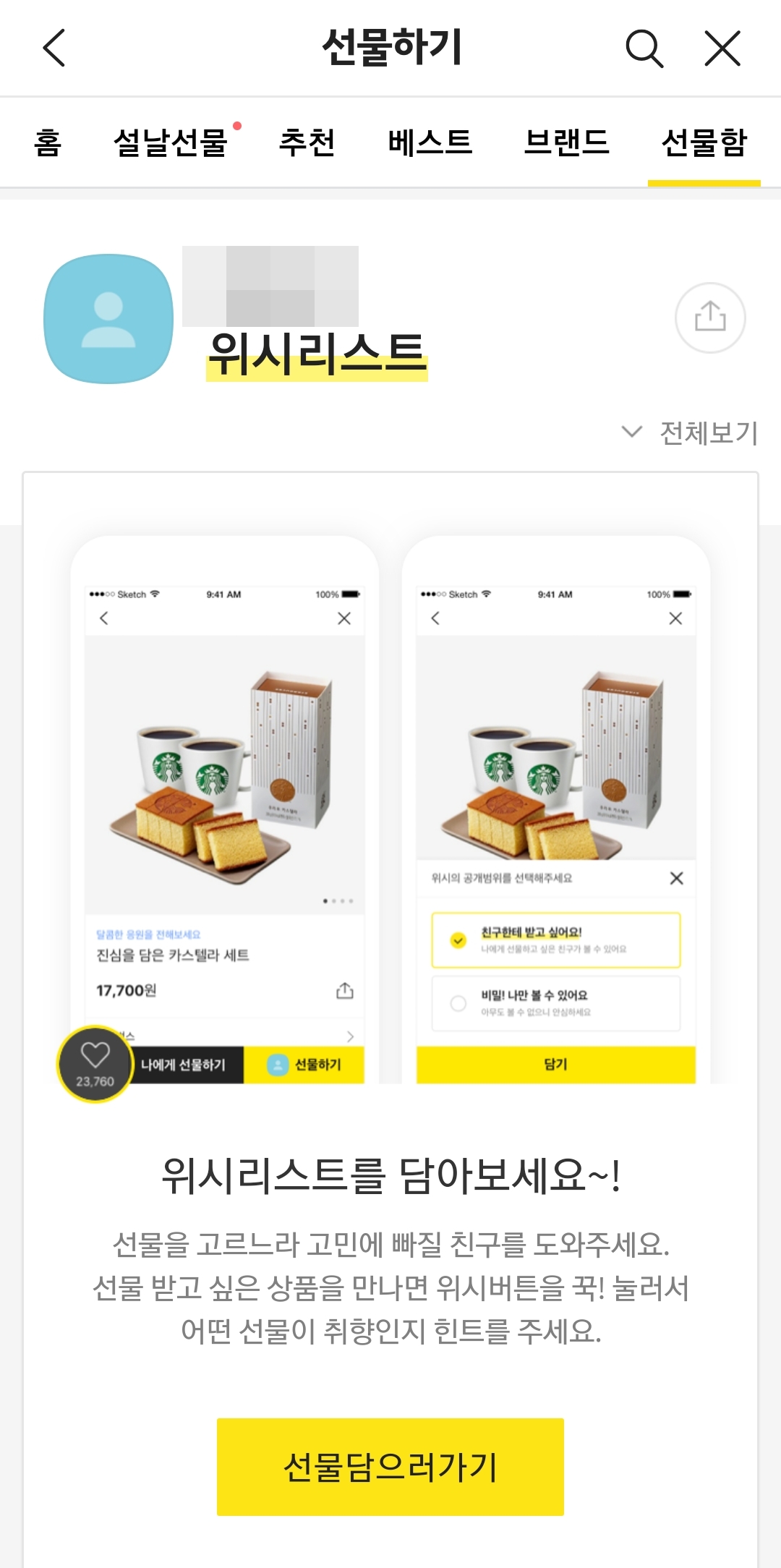Screen dimensions: 781x1568
Task: Tap the X in the left phone preview
Action: 343,618
